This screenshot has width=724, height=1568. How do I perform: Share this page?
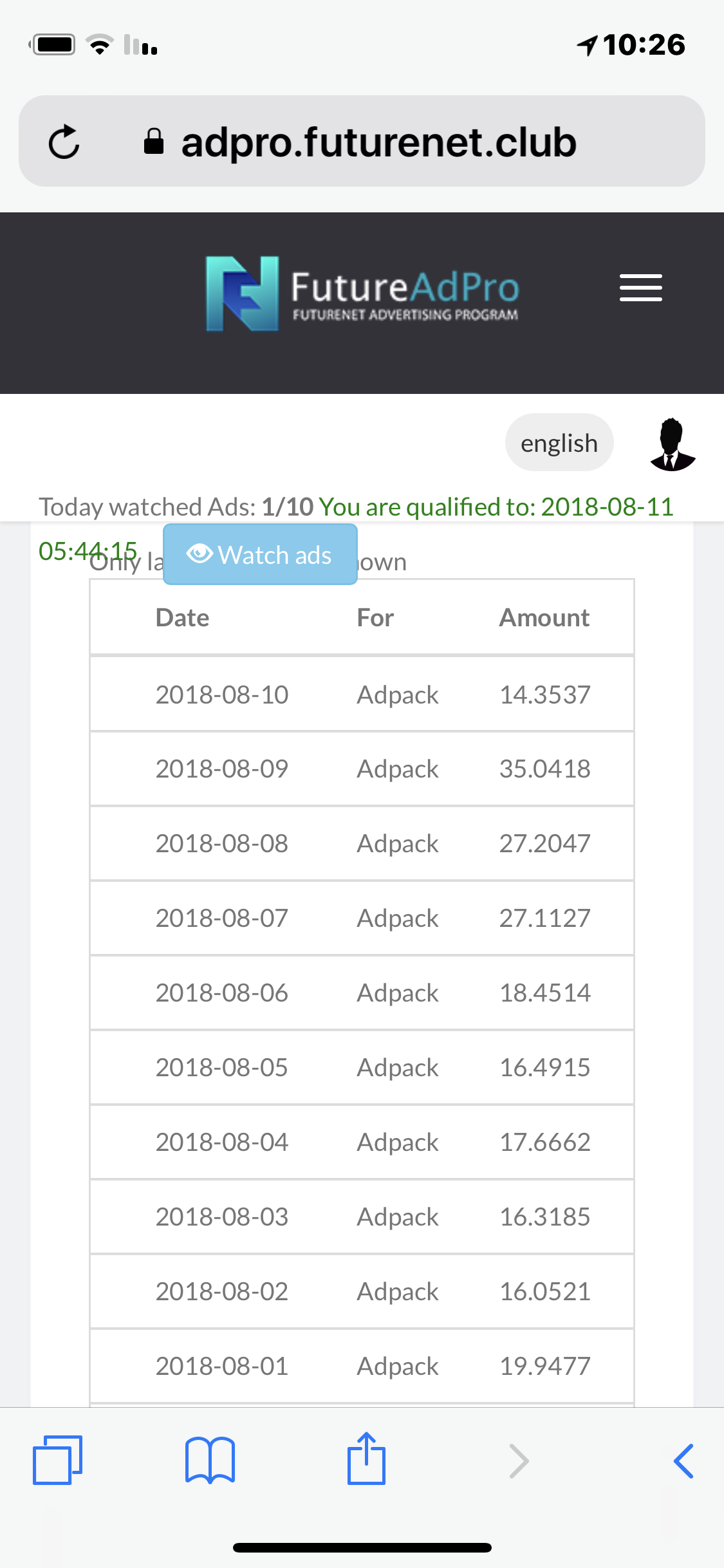click(x=366, y=1459)
